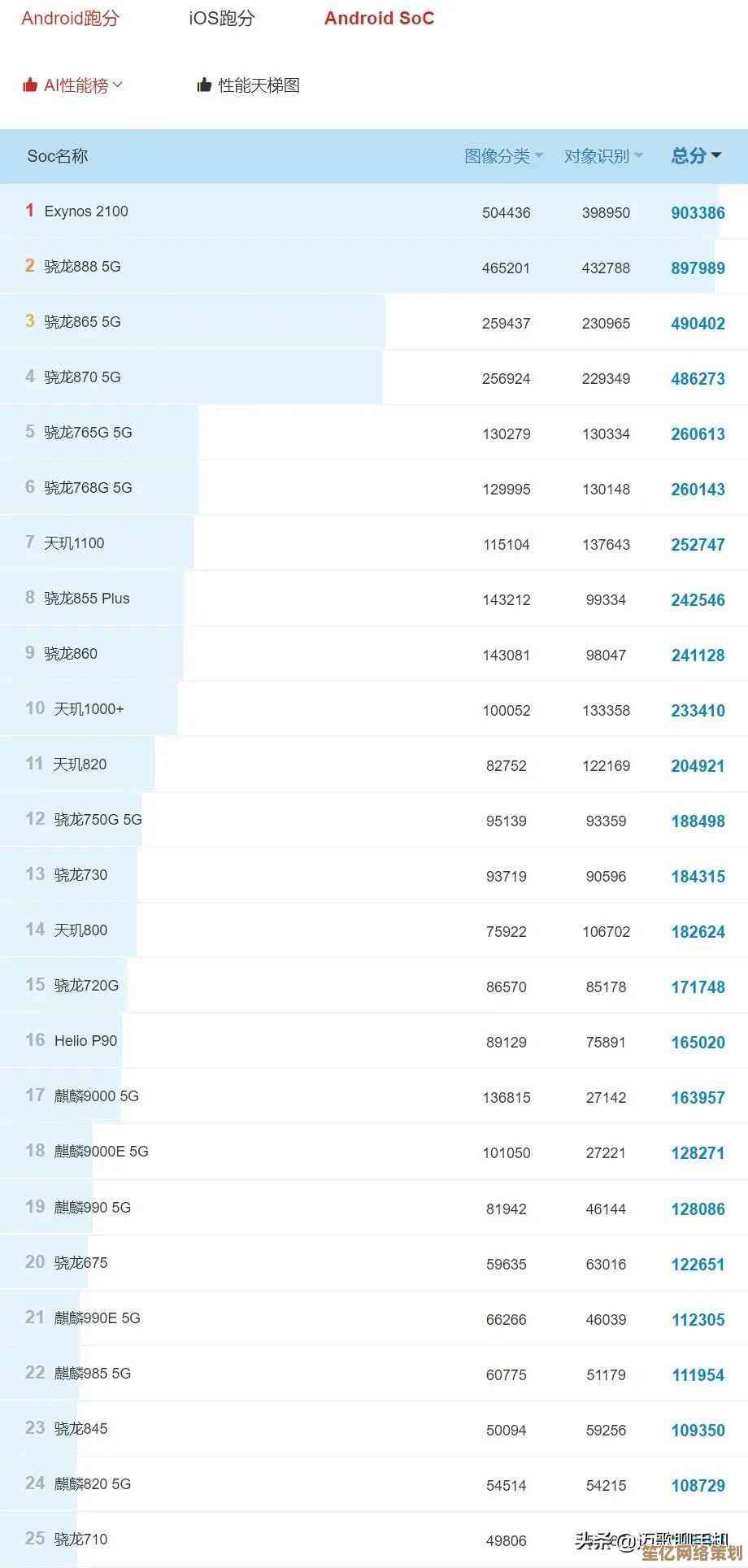
Task: Sort the list by 总分 column
Action: tap(696, 155)
